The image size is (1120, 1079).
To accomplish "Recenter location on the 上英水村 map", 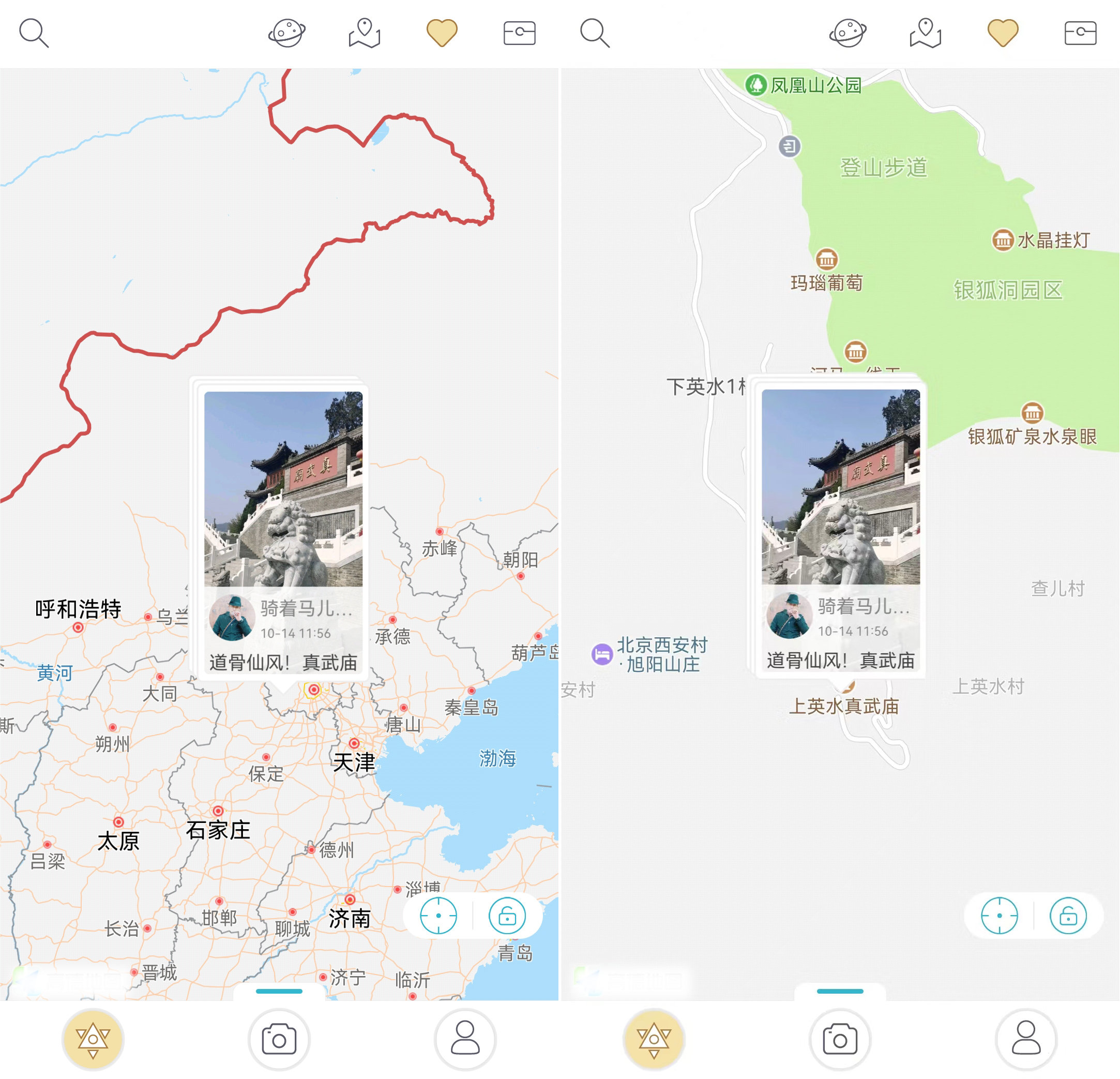I will [999, 916].
